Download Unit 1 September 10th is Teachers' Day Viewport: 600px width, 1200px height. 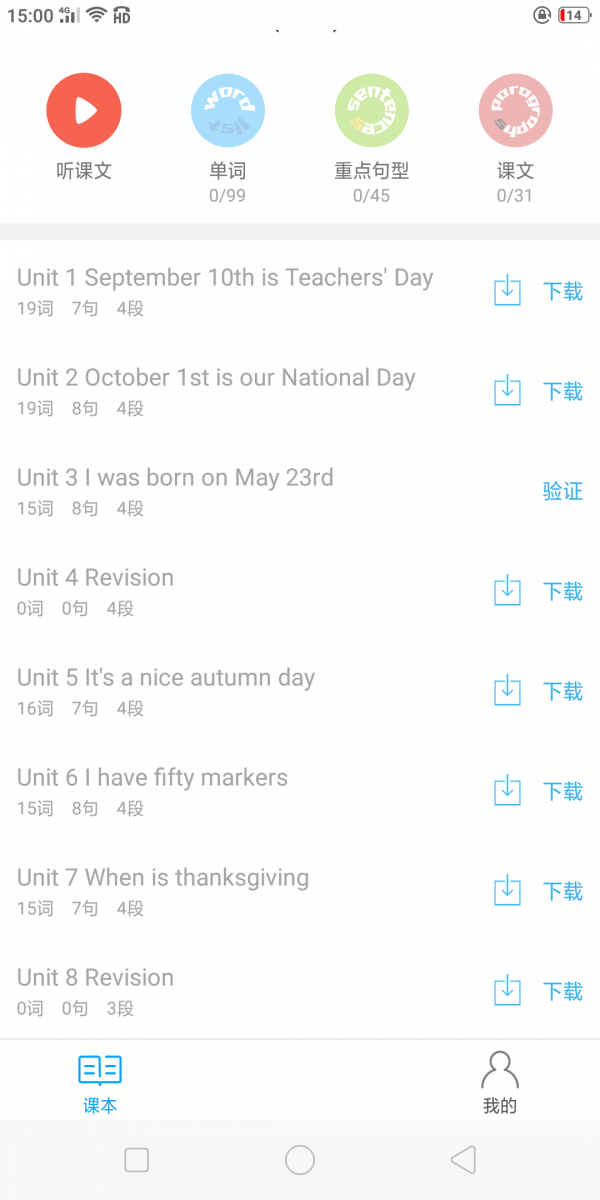(538, 291)
